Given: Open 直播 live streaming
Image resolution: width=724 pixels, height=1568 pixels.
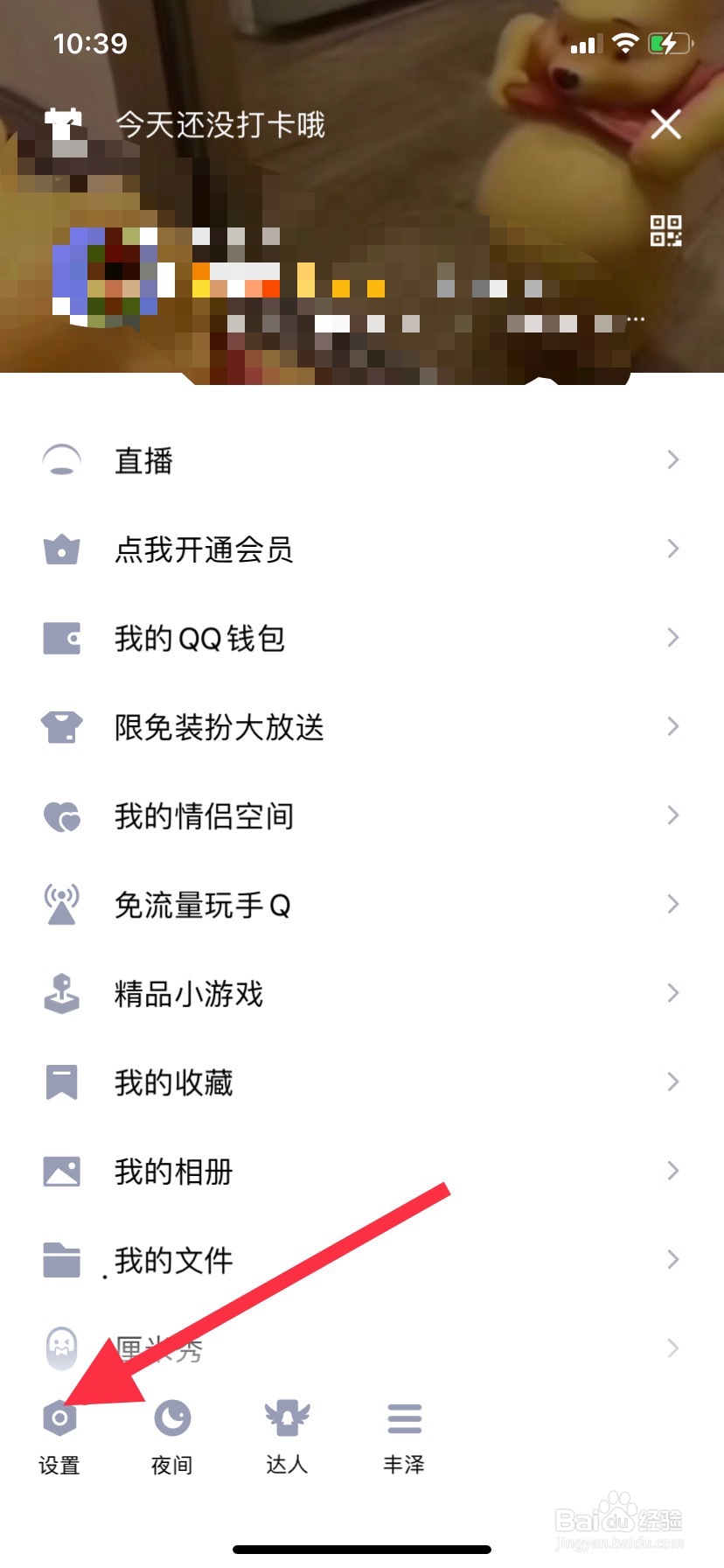Looking at the screenshot, I should coord(360,460).
